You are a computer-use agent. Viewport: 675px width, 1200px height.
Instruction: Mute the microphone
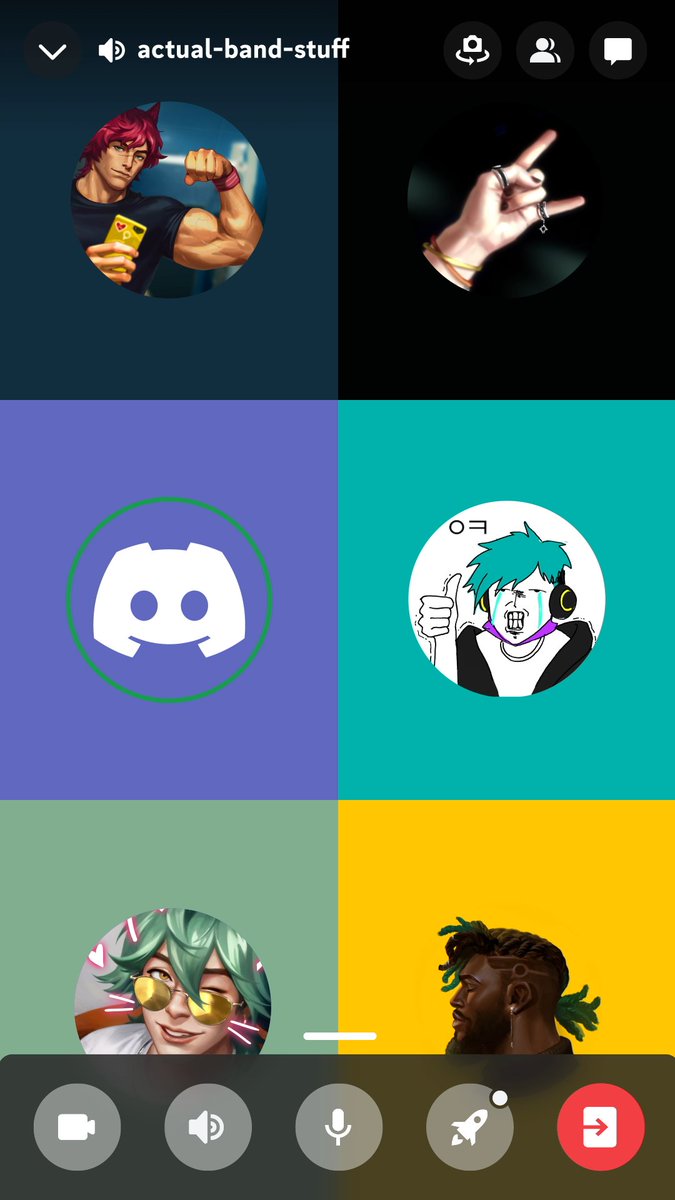point(339,1128)
